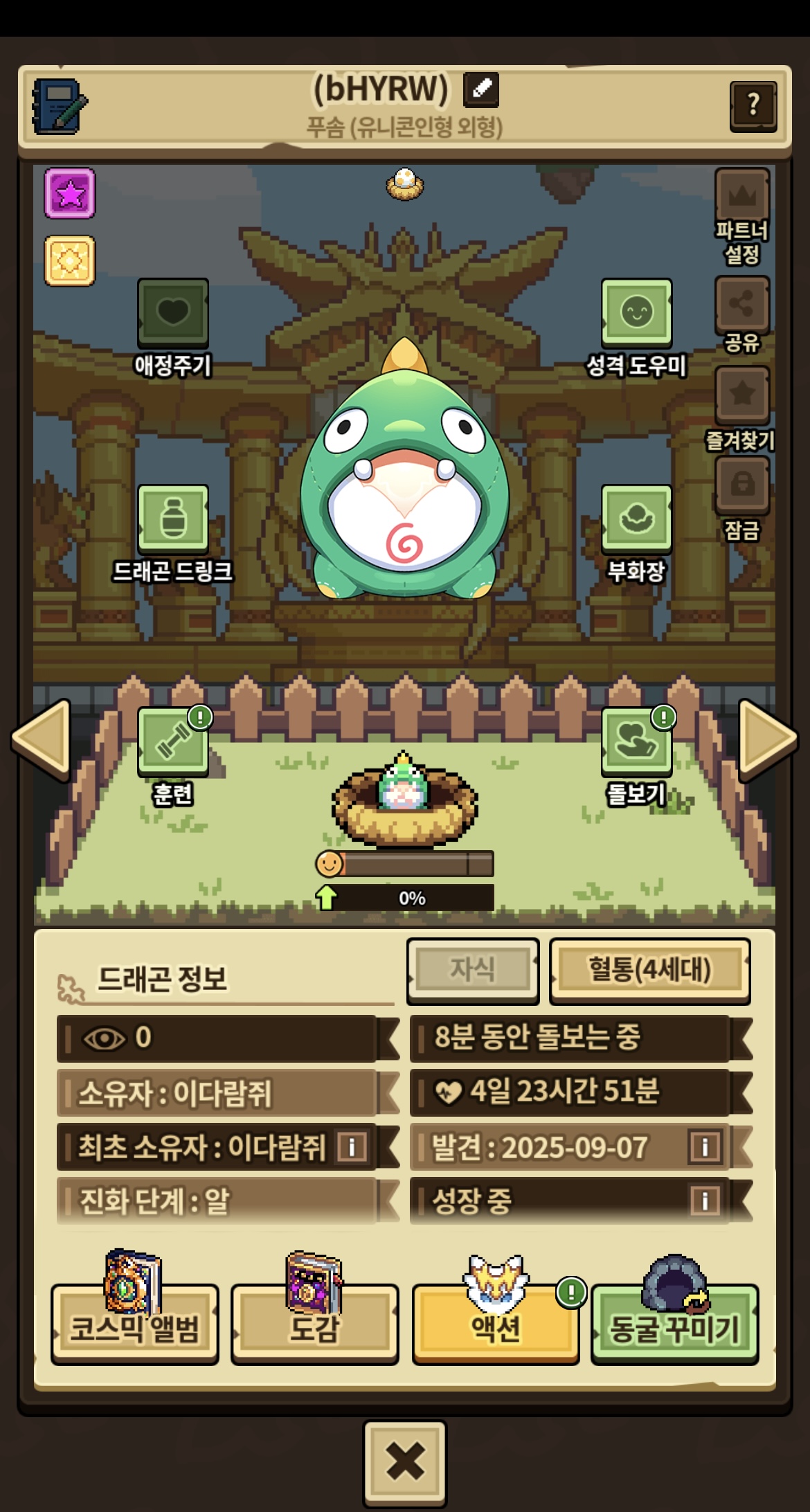Image resolution: width=810 pixels, height=1512 pixels.
Task: Use the 드래곤 드링크 button
Action: (x=173, y=519)
